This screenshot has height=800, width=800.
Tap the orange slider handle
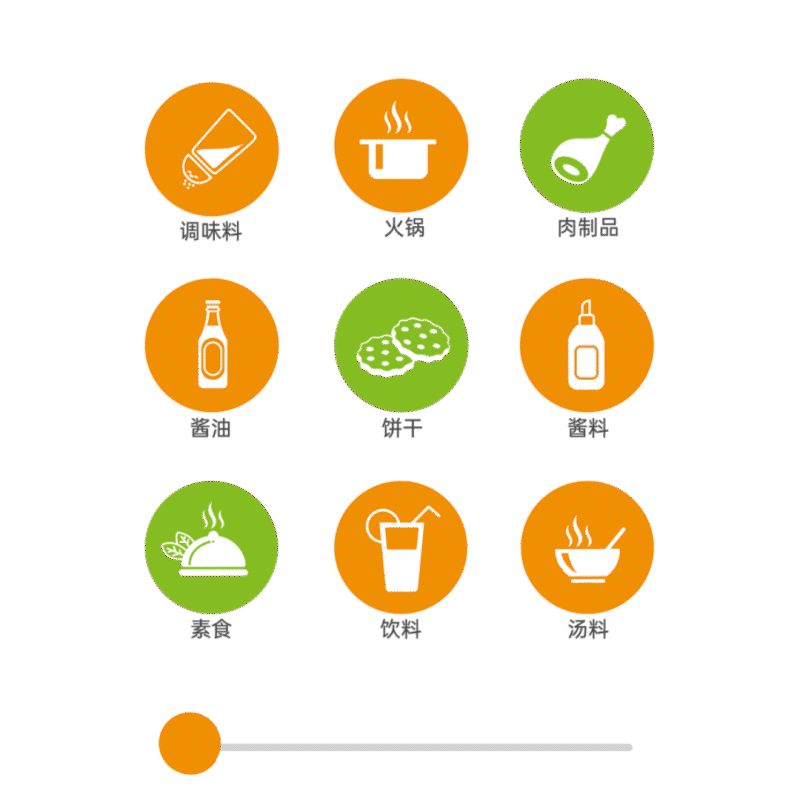pyautogui.click(x=189, y=743)
